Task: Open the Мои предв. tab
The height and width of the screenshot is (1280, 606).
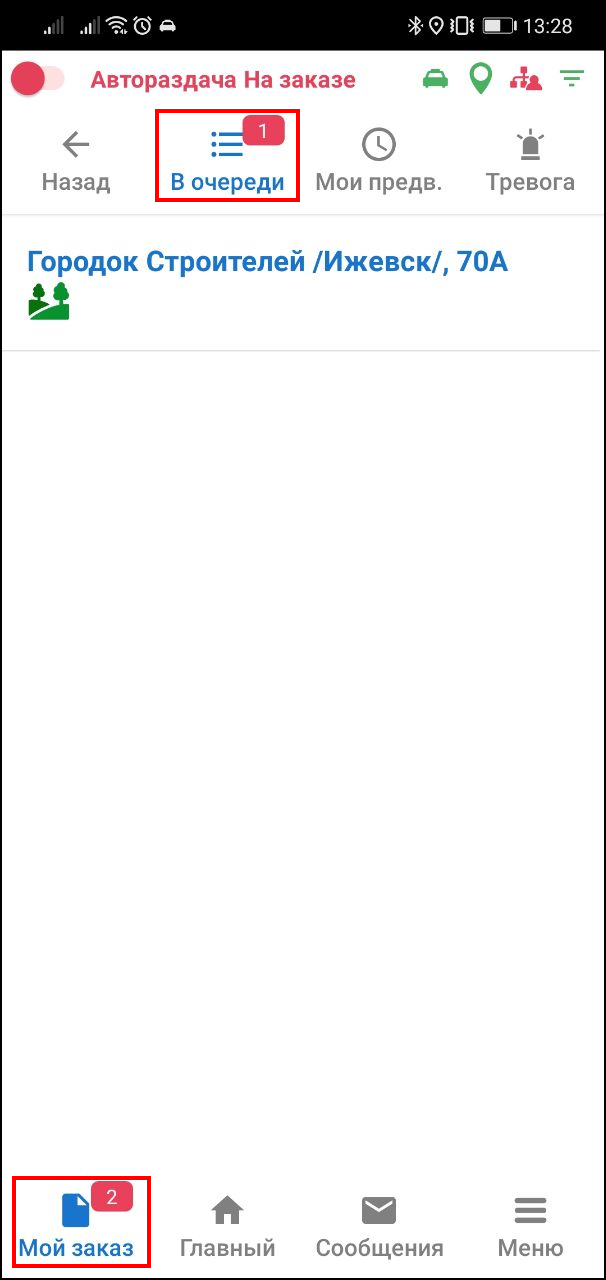Action: coord(378,160)
